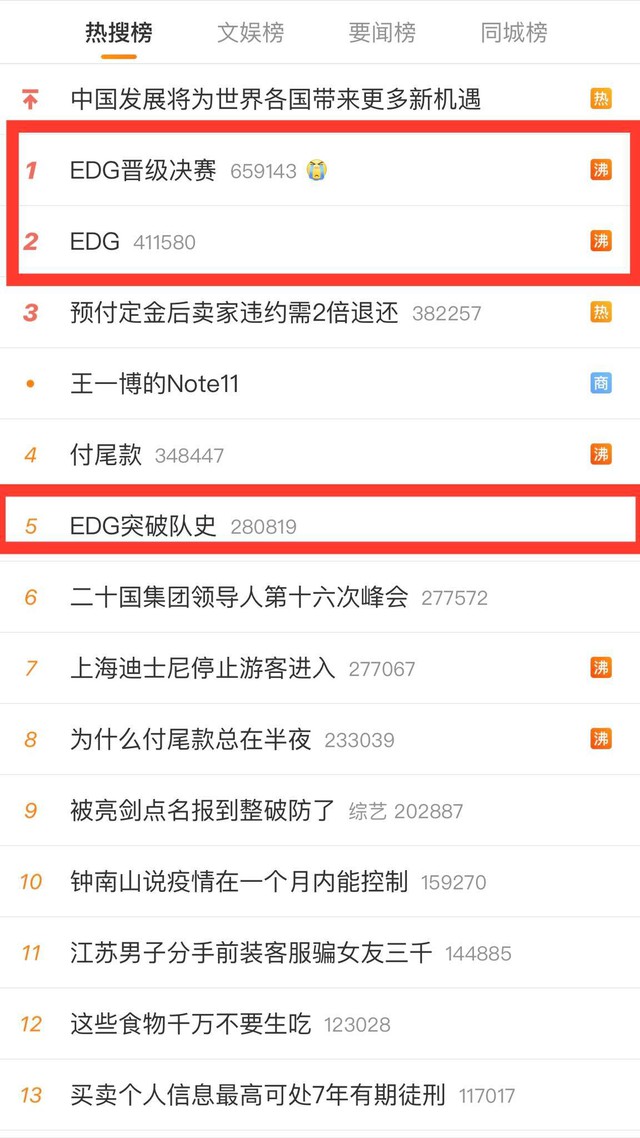Open top trending topic EDG晋级决赛
The height and width of the screenshot is (1138, 640).
click(143, 170)
